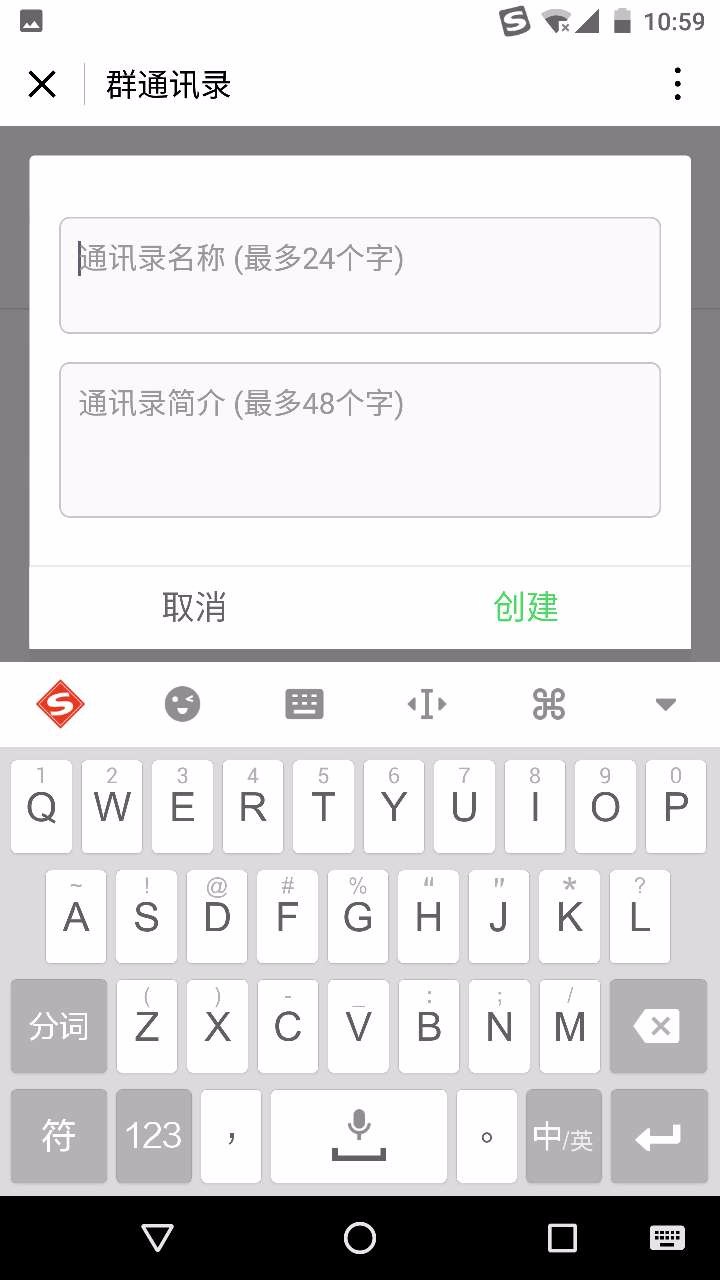Viewport: 720px width, 1280px height.
Task: Open the three-dot overflow menu
Action: [x=677, y=85]
